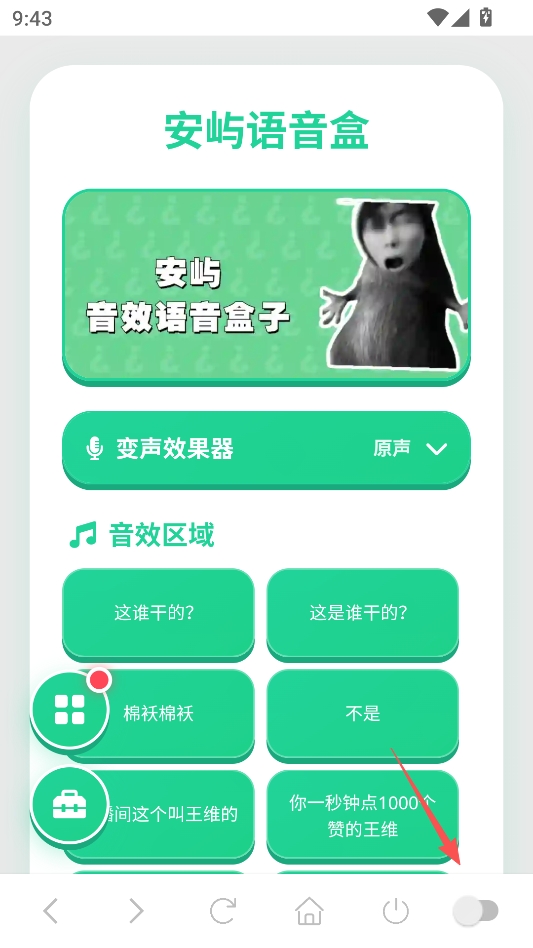Open the floating grid menu button
533x948 pixels.
click(70, 709)
